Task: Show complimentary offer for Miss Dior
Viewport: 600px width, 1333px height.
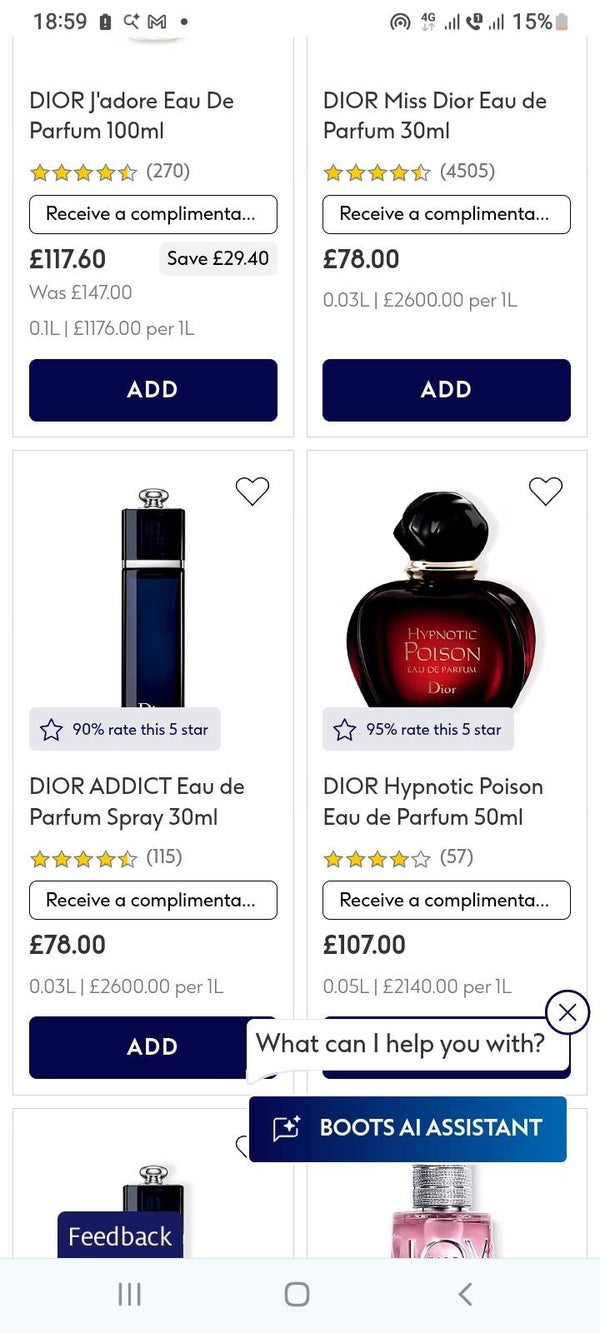Action: [x=446, y=214]
